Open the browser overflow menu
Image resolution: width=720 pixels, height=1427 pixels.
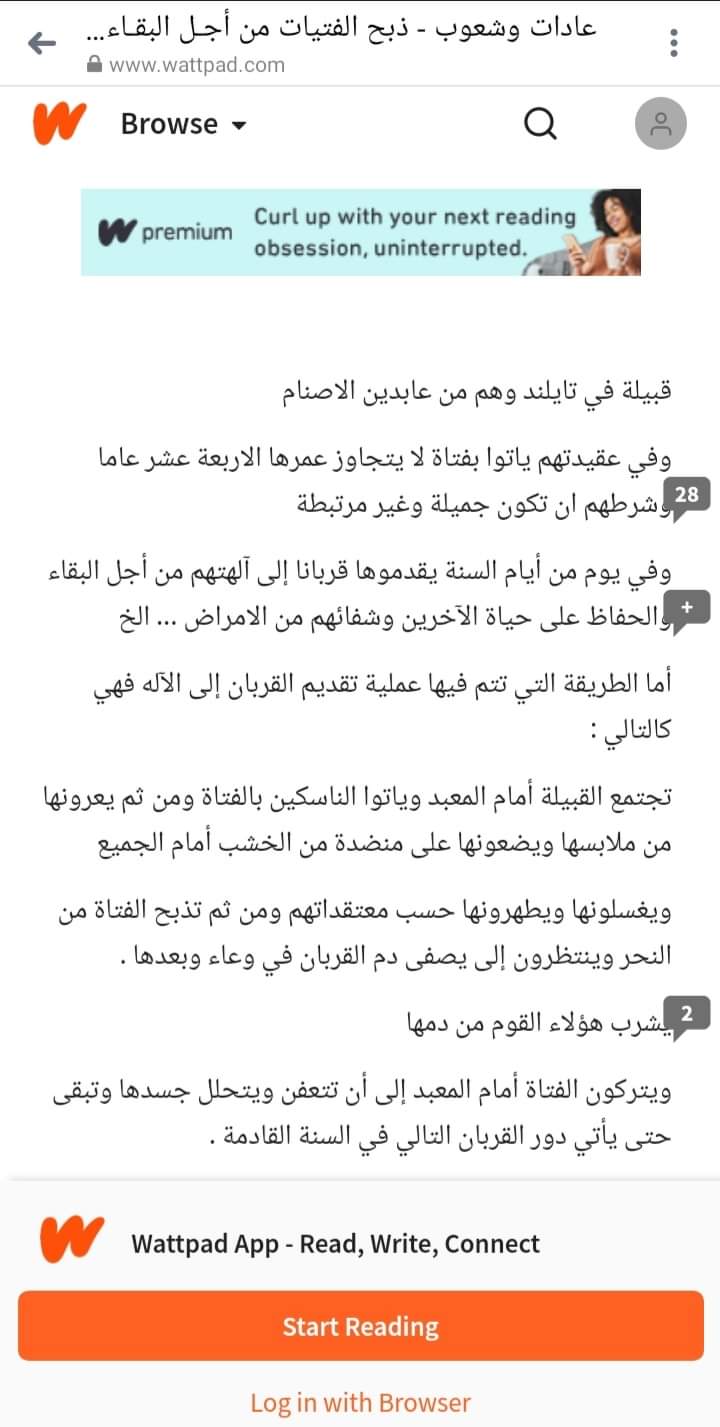(675, 43)
